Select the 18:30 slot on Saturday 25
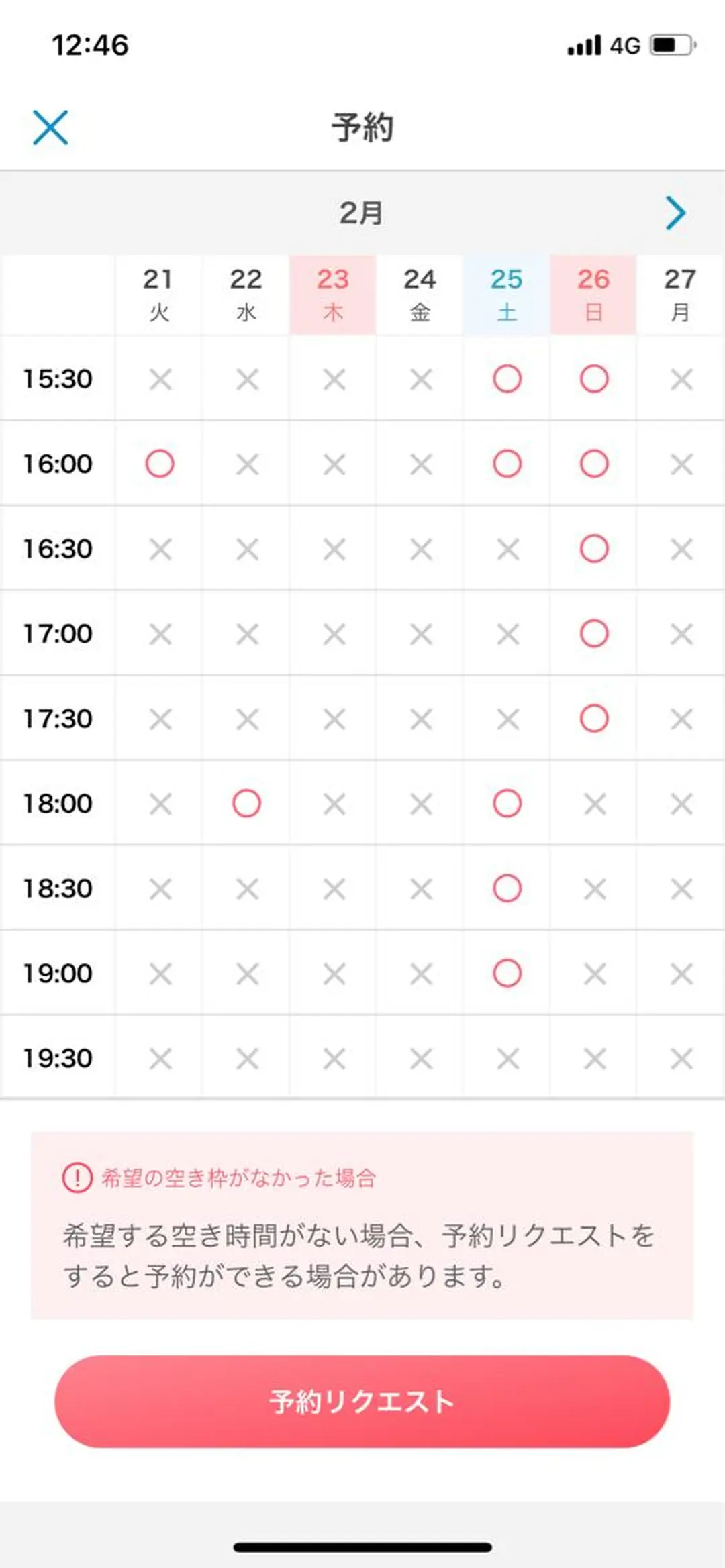Viewport: 725px width, 1568px height. (x=507, y=888)
